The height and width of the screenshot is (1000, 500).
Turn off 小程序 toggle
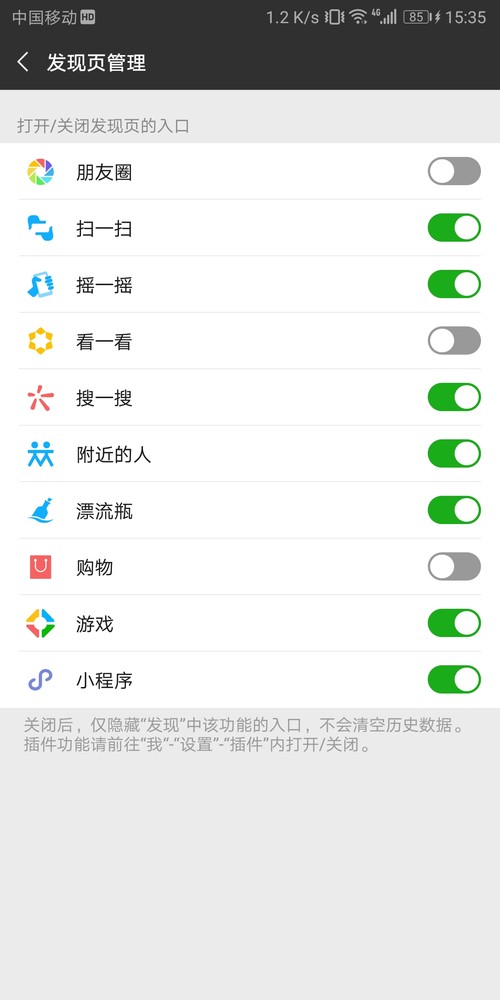tap(454, 679)
